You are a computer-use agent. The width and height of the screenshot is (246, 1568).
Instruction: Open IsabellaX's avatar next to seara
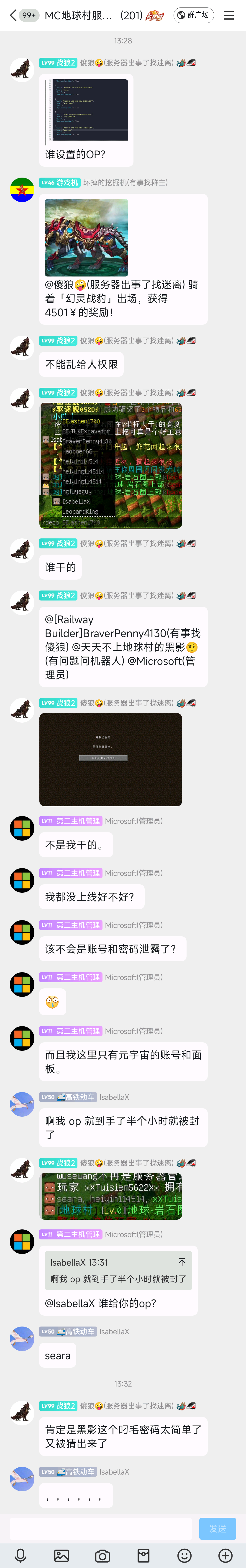22,1339
